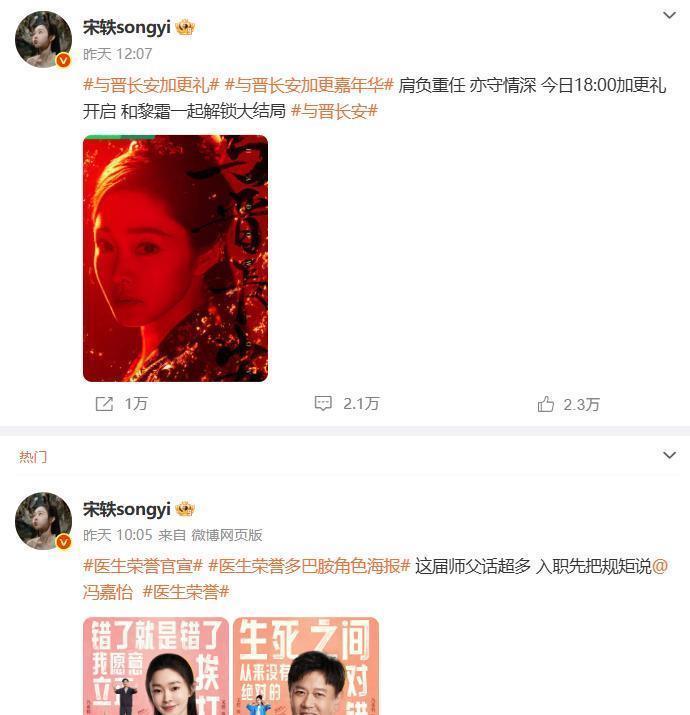View the first pink 医生荣誉 poster
Screen dimensions: 690x715
(156, 666)
